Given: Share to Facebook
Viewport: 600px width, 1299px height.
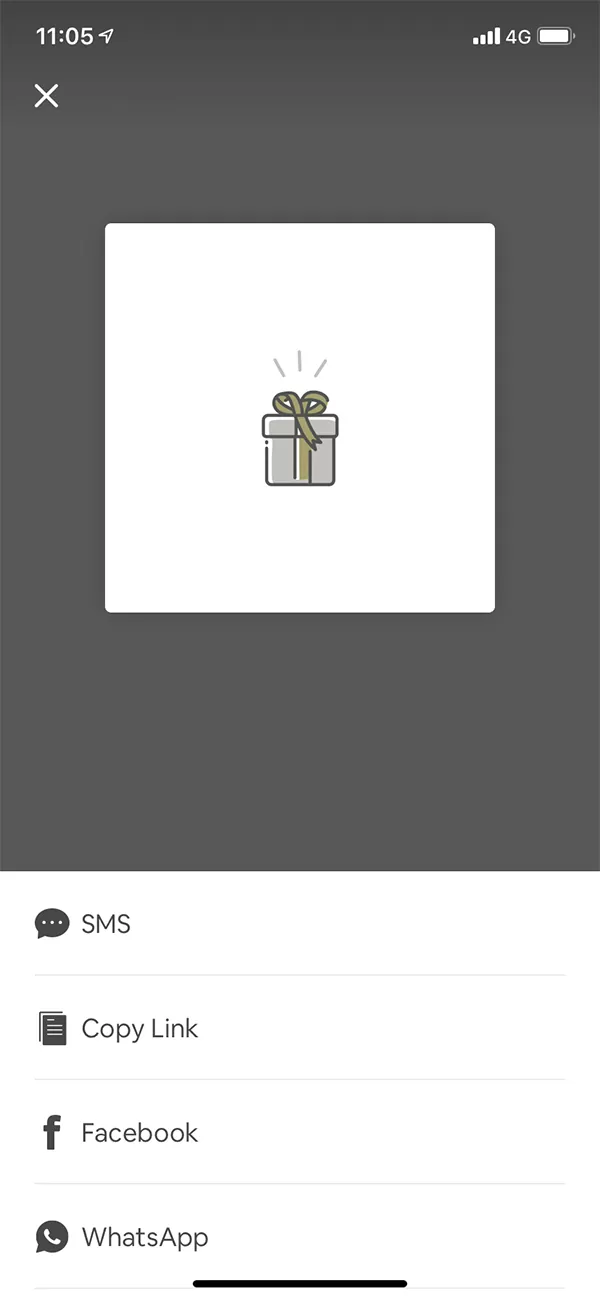Looking at the screenshot, I should click(x=139, y=1133).
